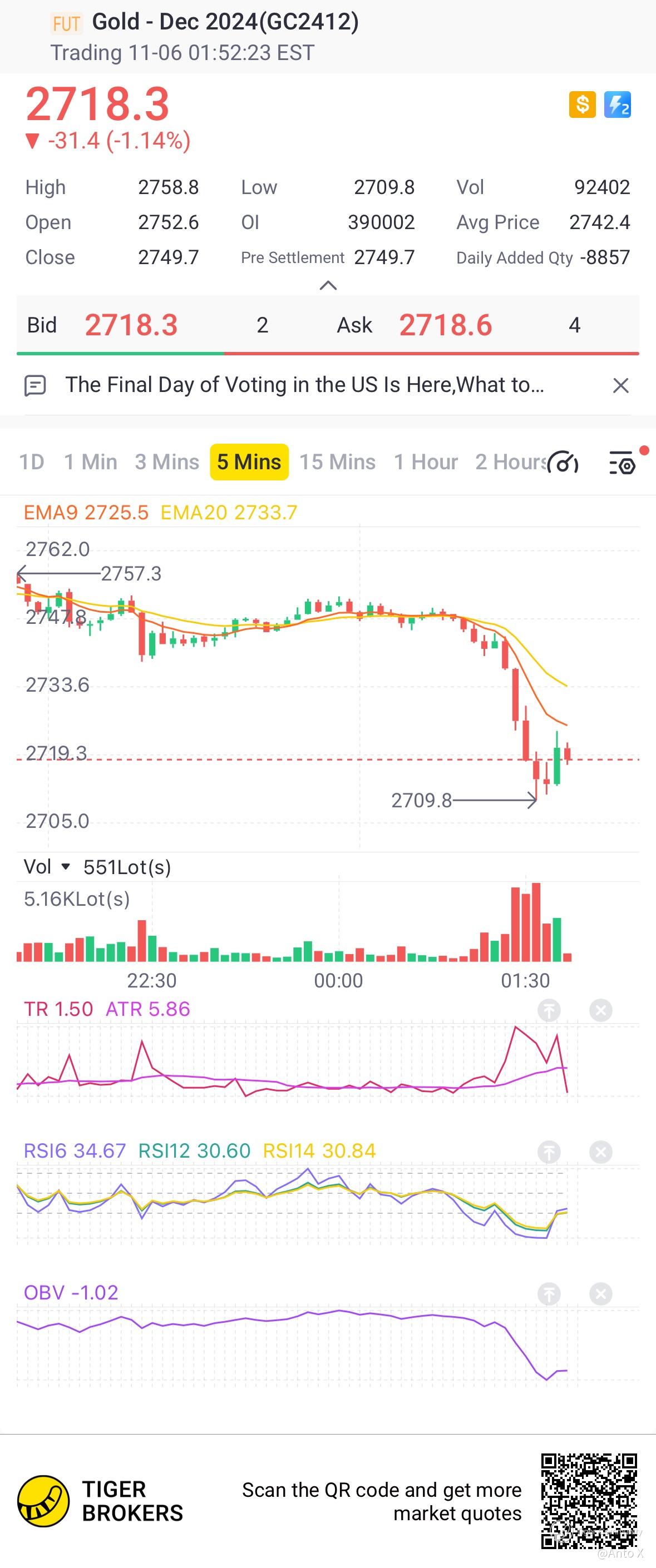Pin the OBV indicator to top
This screenshot has height=1568, width=656.
pyautogui.click(x=549, y=1293)
